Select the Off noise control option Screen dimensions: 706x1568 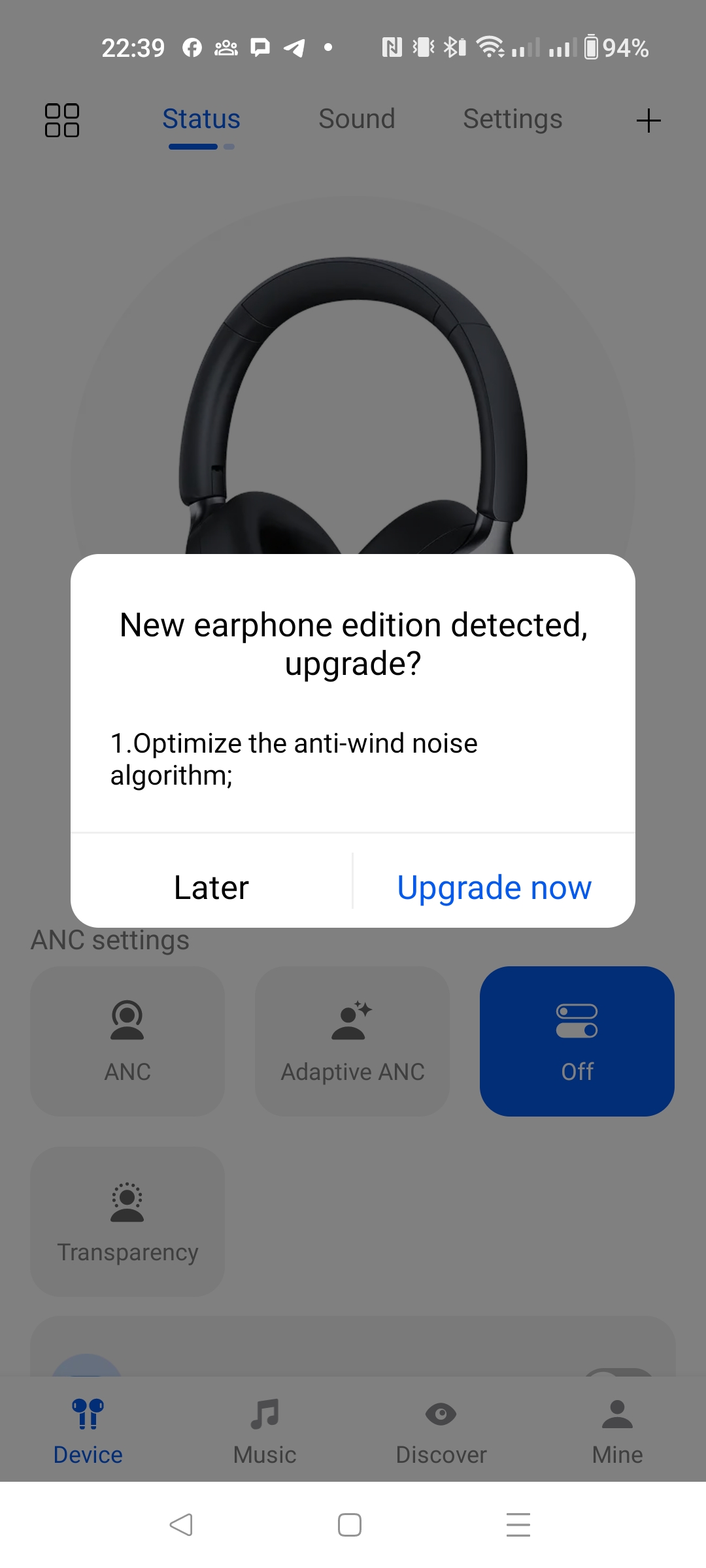[577, 1041]
